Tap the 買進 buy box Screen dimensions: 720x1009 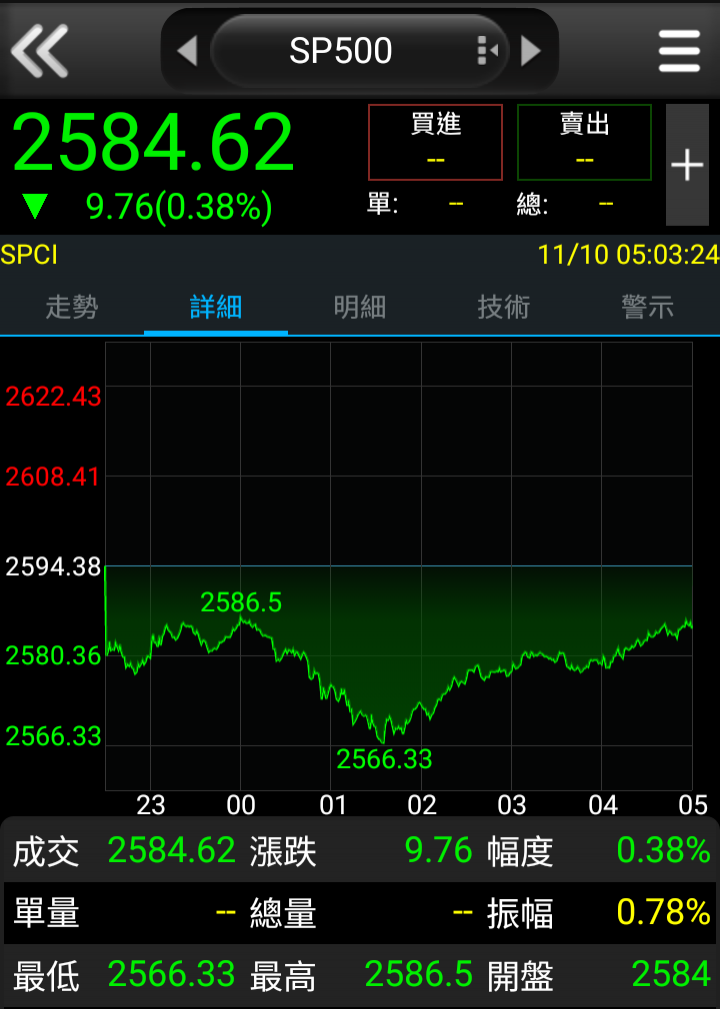coord(435,142)
